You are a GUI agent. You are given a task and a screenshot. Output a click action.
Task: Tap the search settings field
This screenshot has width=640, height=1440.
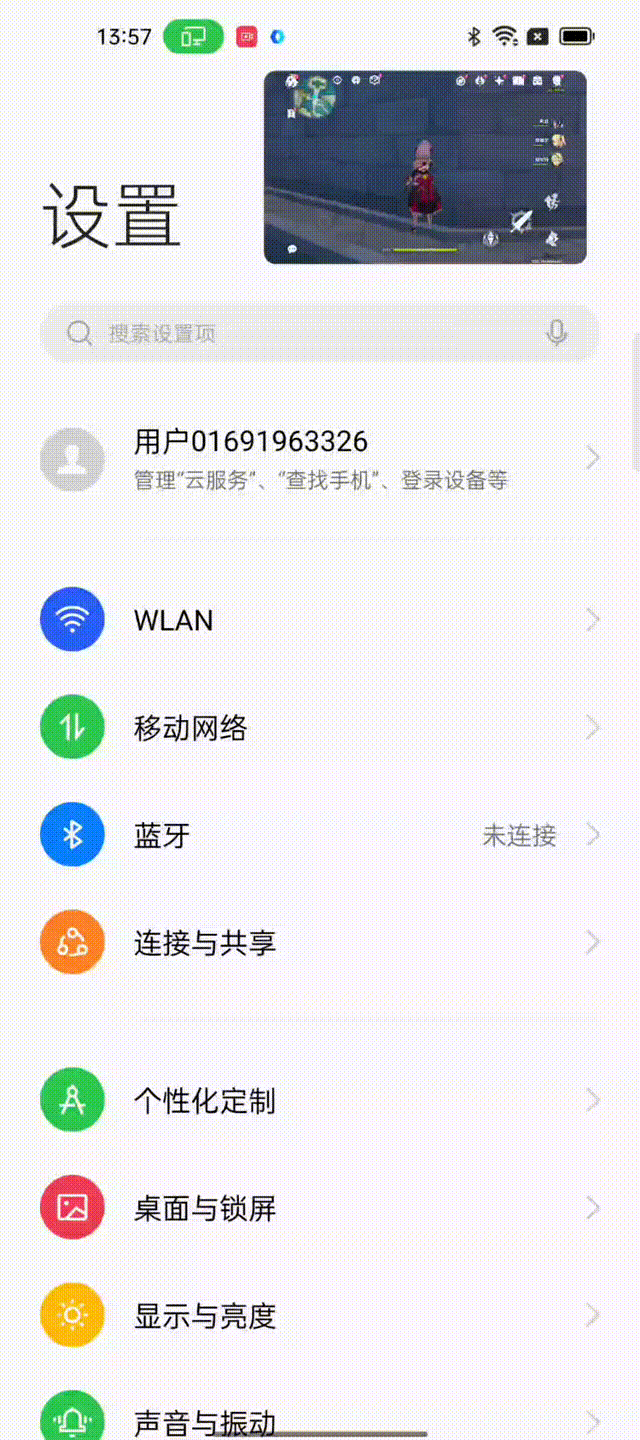point(300,333)
